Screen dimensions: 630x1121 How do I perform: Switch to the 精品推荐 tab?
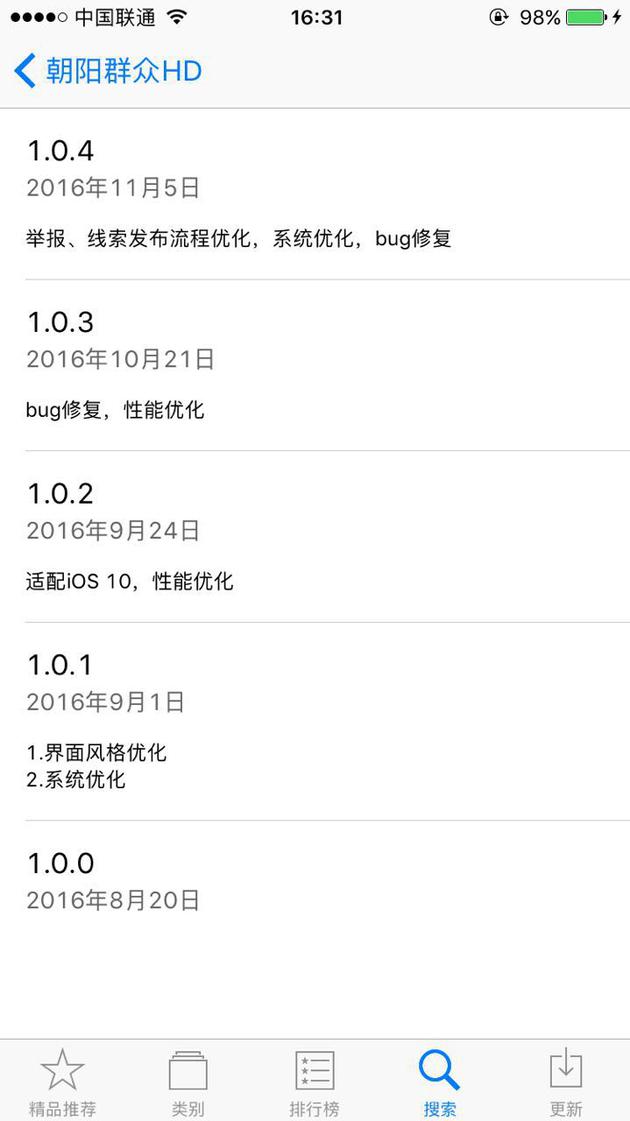tap(62, 1081)
